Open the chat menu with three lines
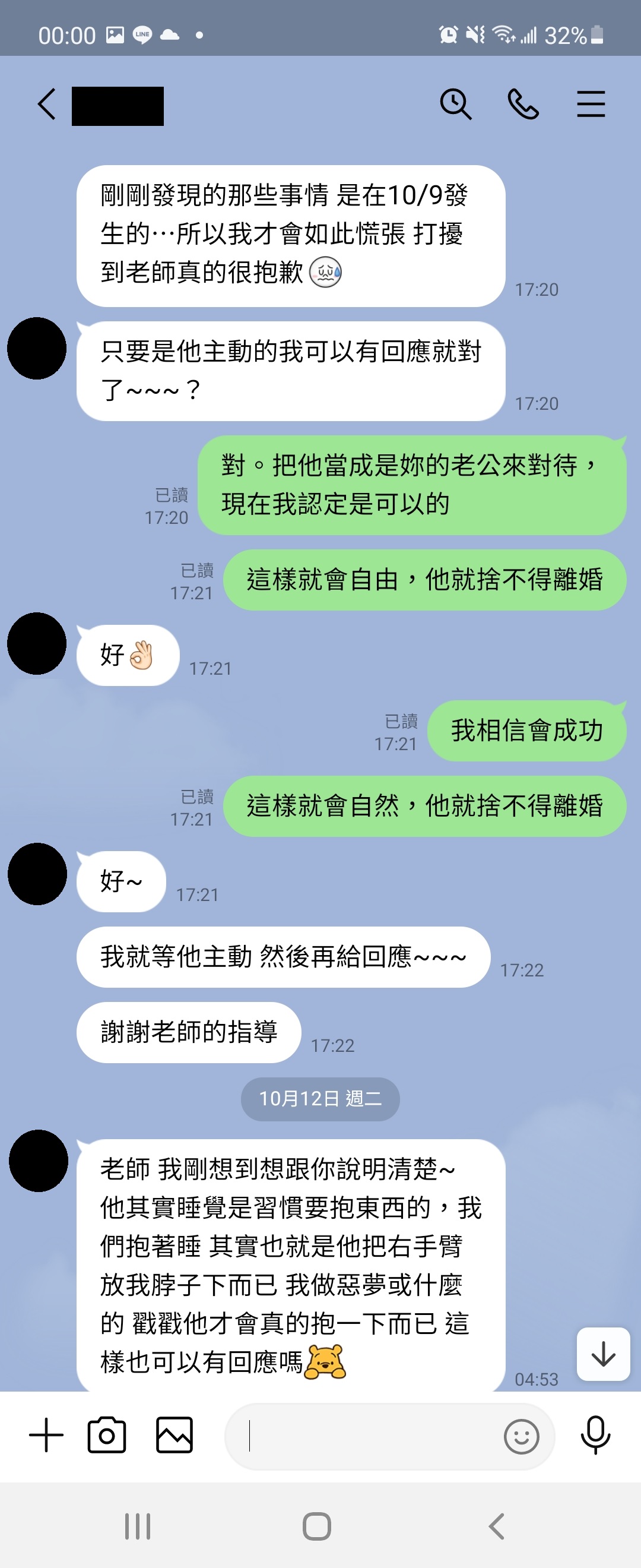Screen dimensions: 641x1568 pos(590,104)
